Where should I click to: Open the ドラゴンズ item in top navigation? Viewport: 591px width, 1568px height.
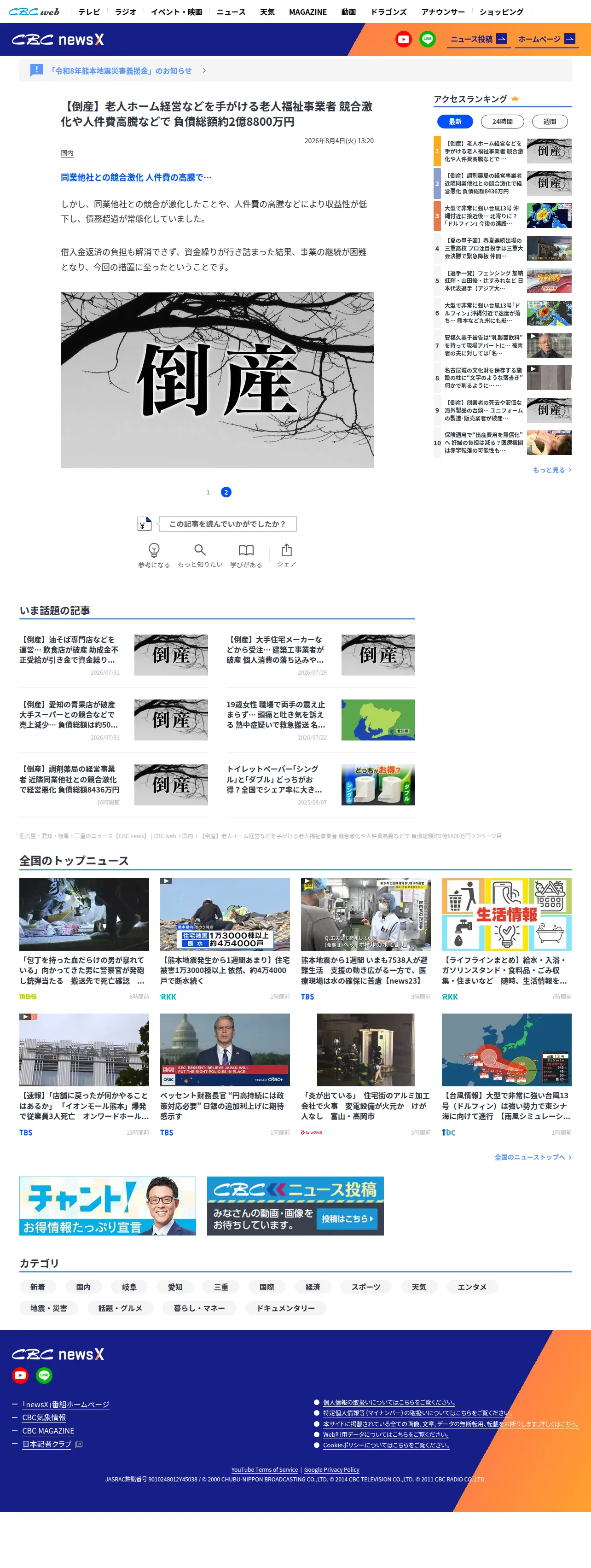388,12
